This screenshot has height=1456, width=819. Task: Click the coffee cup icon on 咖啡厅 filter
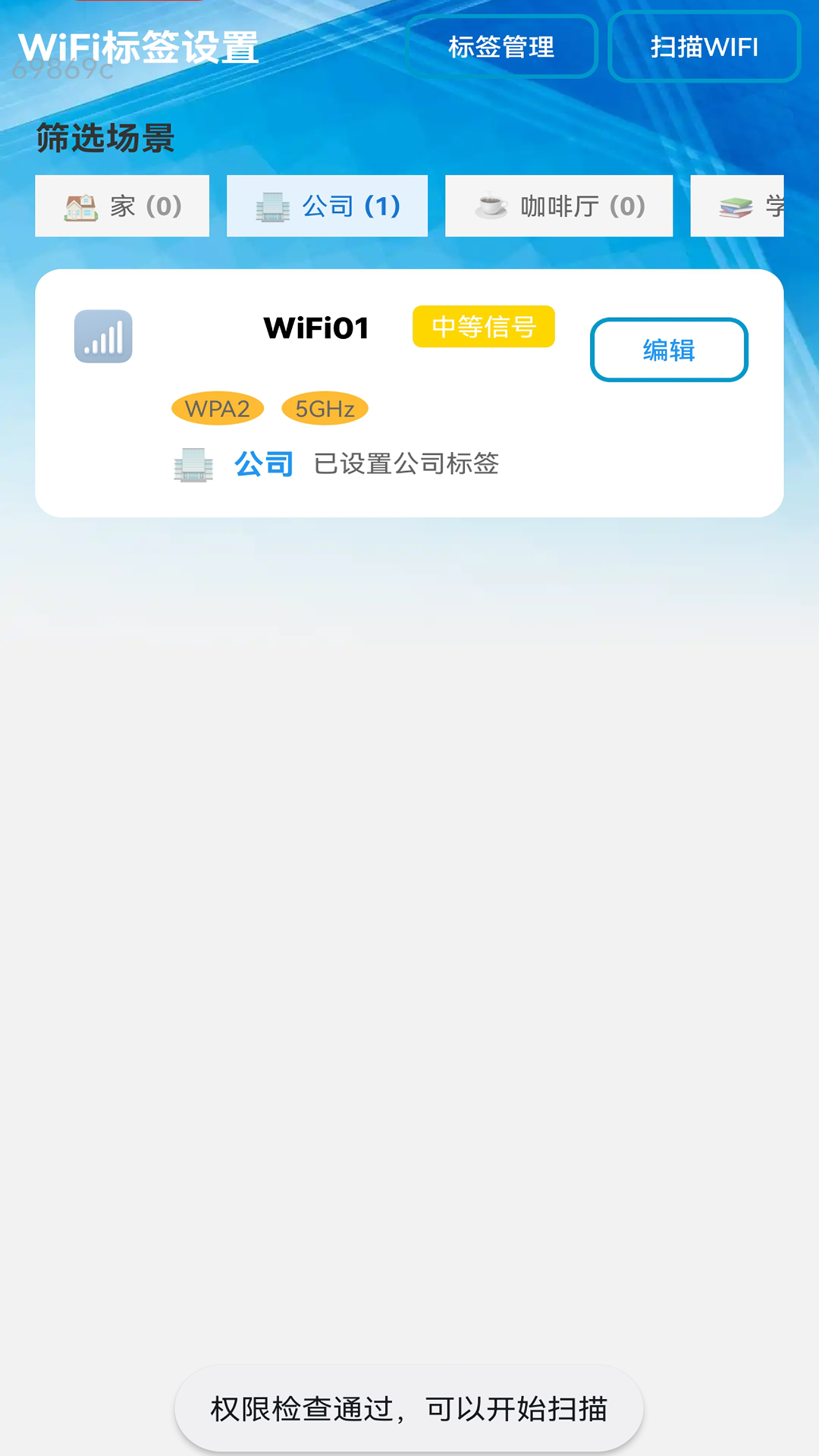pyautogui.click(x=491, y=206)
